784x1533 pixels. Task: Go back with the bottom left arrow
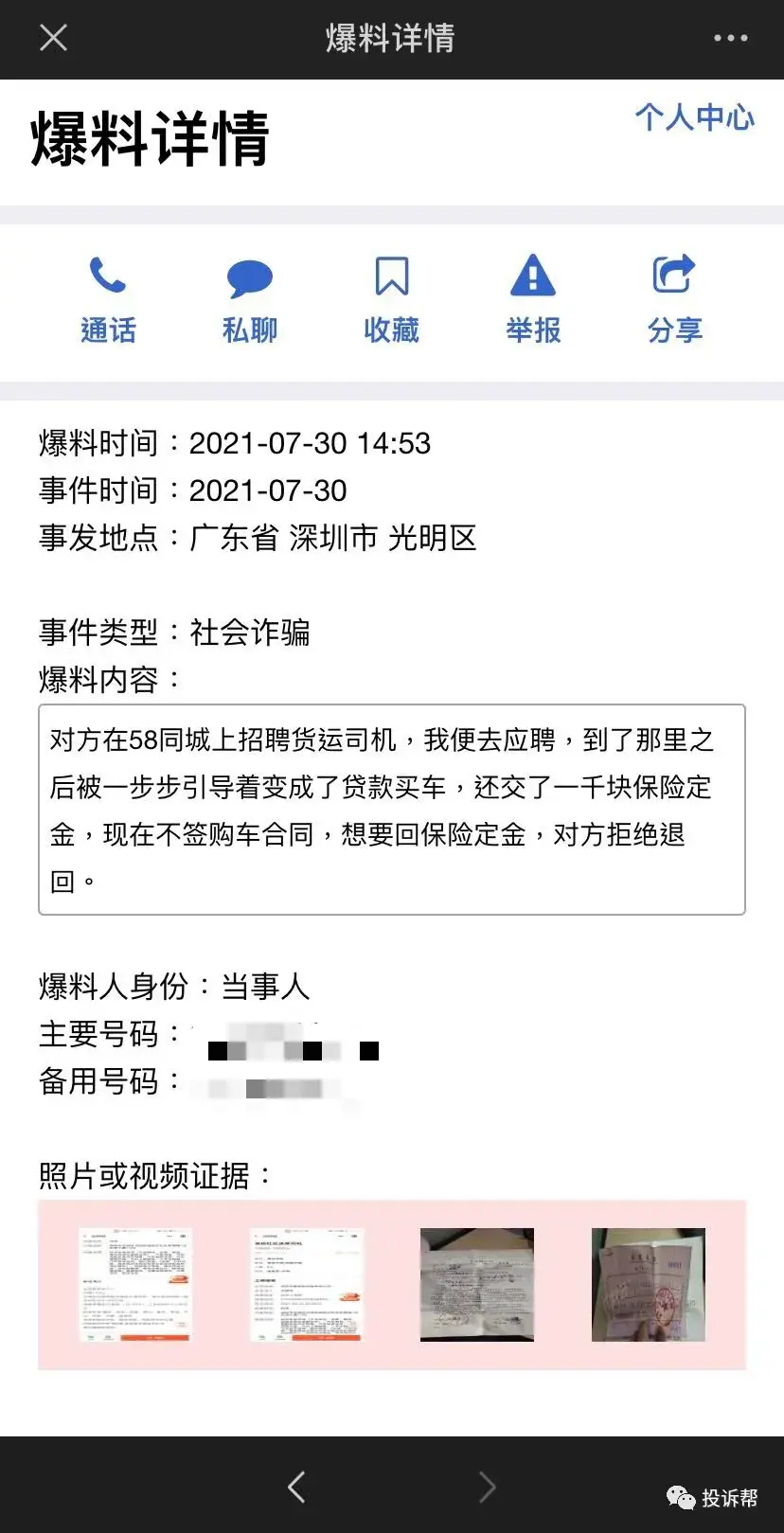pos(296,1487)
